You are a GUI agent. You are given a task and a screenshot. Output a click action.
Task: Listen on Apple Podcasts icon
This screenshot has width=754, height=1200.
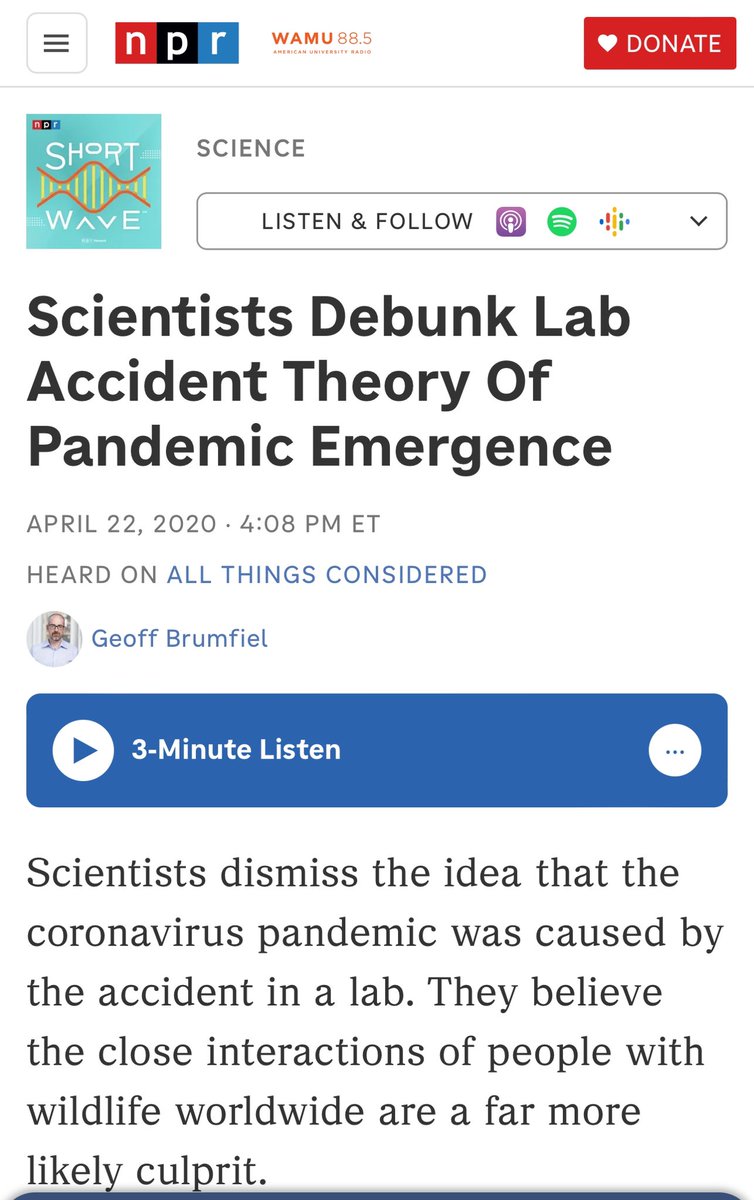click(x=511, y=221)
